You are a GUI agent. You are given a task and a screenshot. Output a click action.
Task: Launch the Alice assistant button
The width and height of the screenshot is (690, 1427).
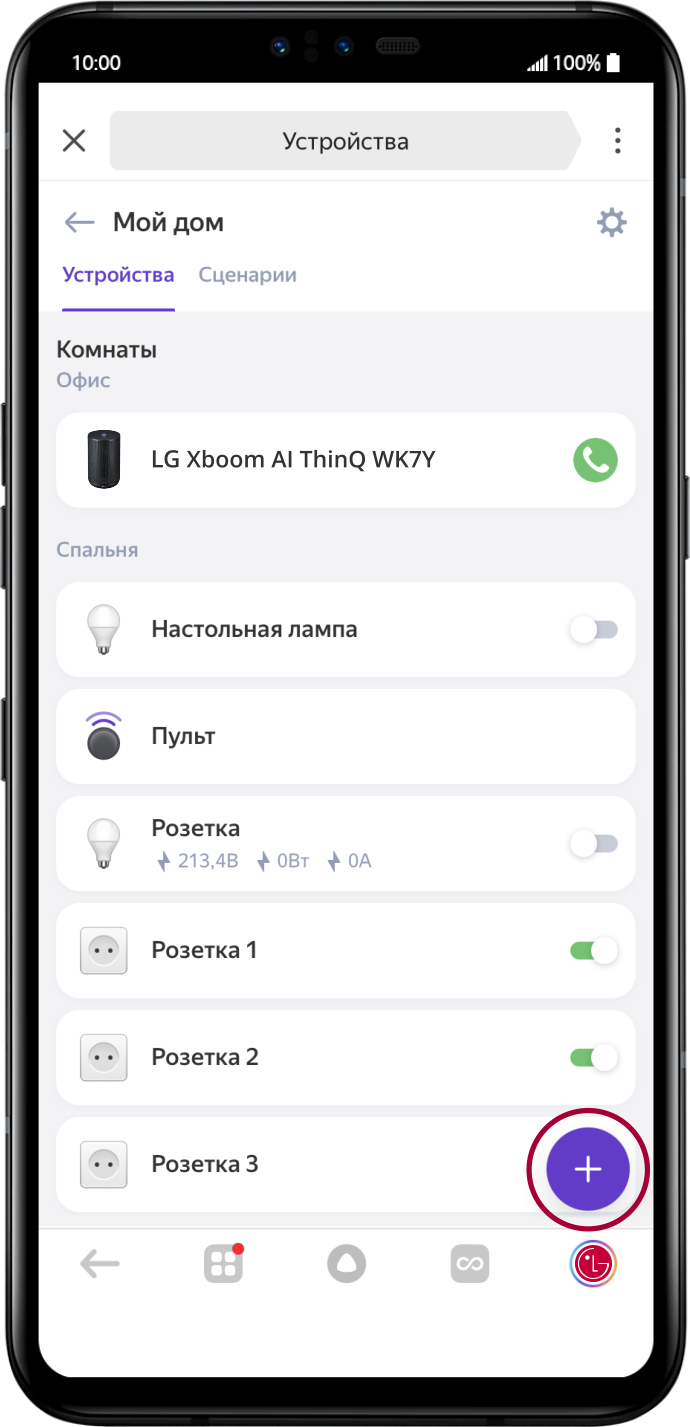coord(346,1265)
